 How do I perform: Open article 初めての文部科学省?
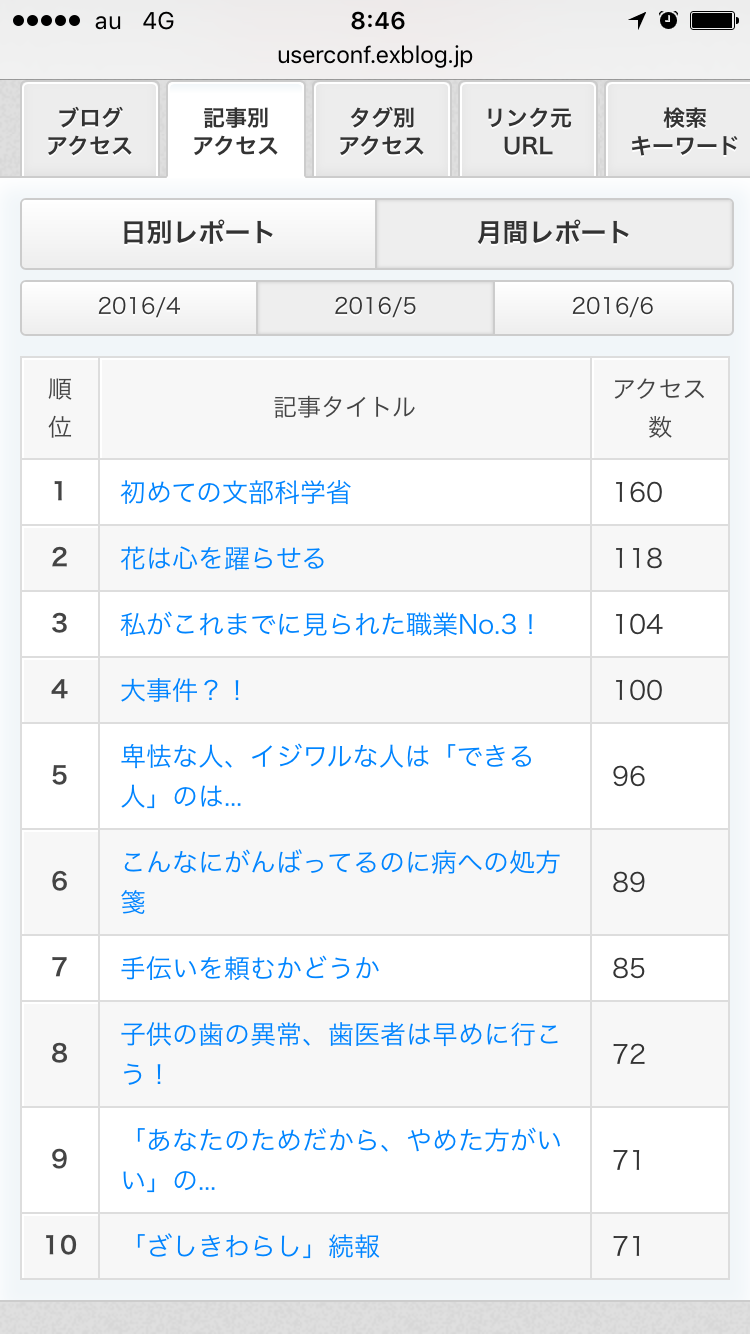pyautogui.click(x=235, y=492)
